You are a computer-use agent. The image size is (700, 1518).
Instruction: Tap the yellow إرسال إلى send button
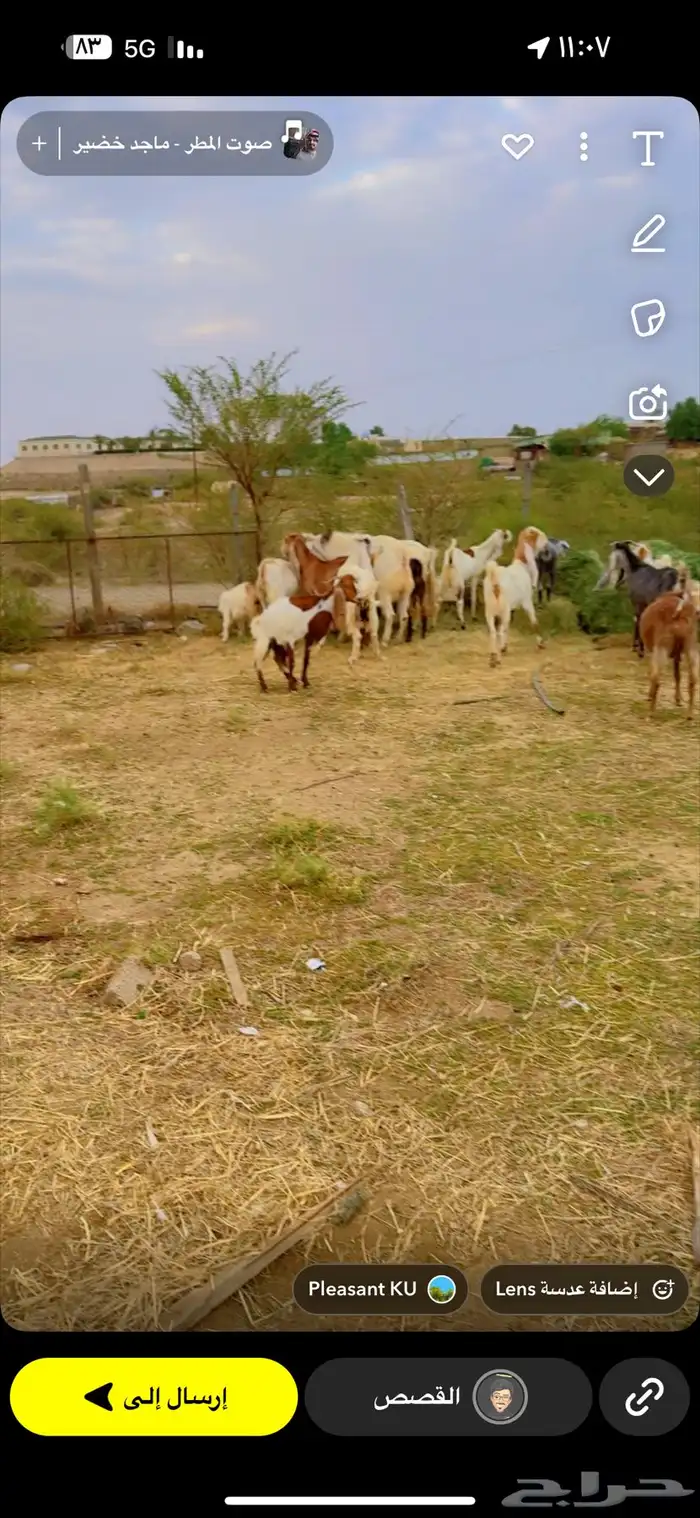pos(154,1397)
